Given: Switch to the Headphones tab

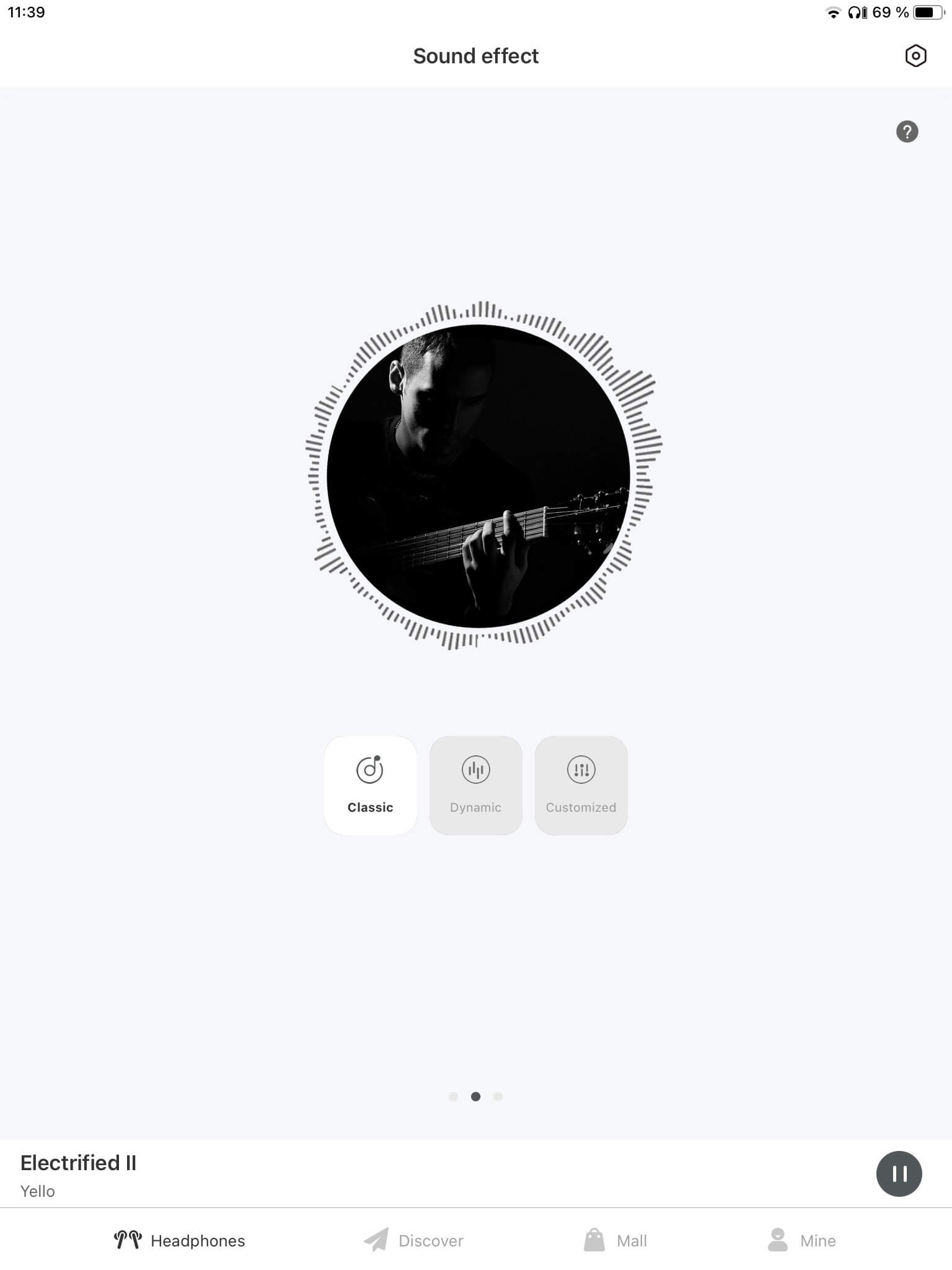Looking at the screenshot, I should (x=180, y=1240).
